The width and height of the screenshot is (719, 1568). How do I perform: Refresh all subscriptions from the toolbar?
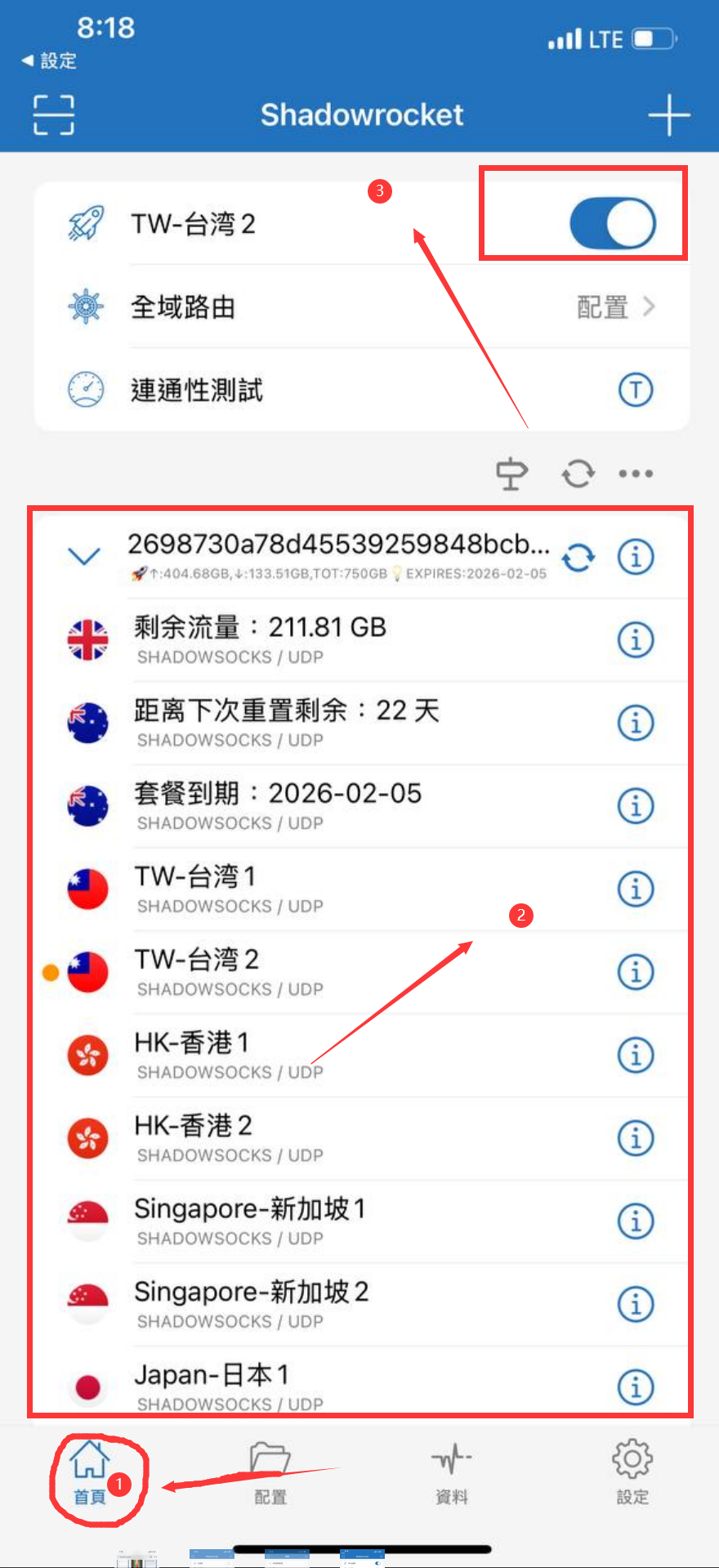tap(578, 473)
